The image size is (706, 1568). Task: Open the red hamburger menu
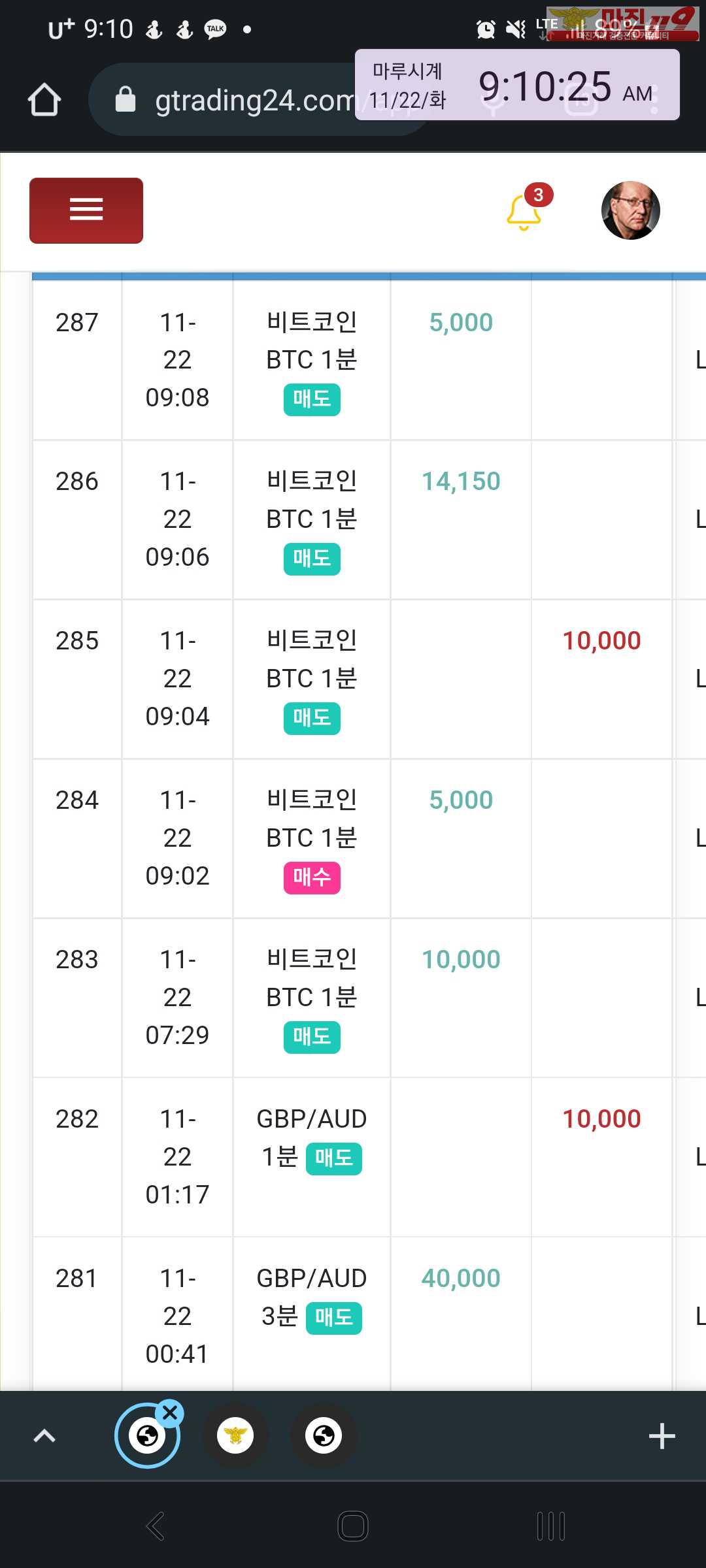click(86, 210)
